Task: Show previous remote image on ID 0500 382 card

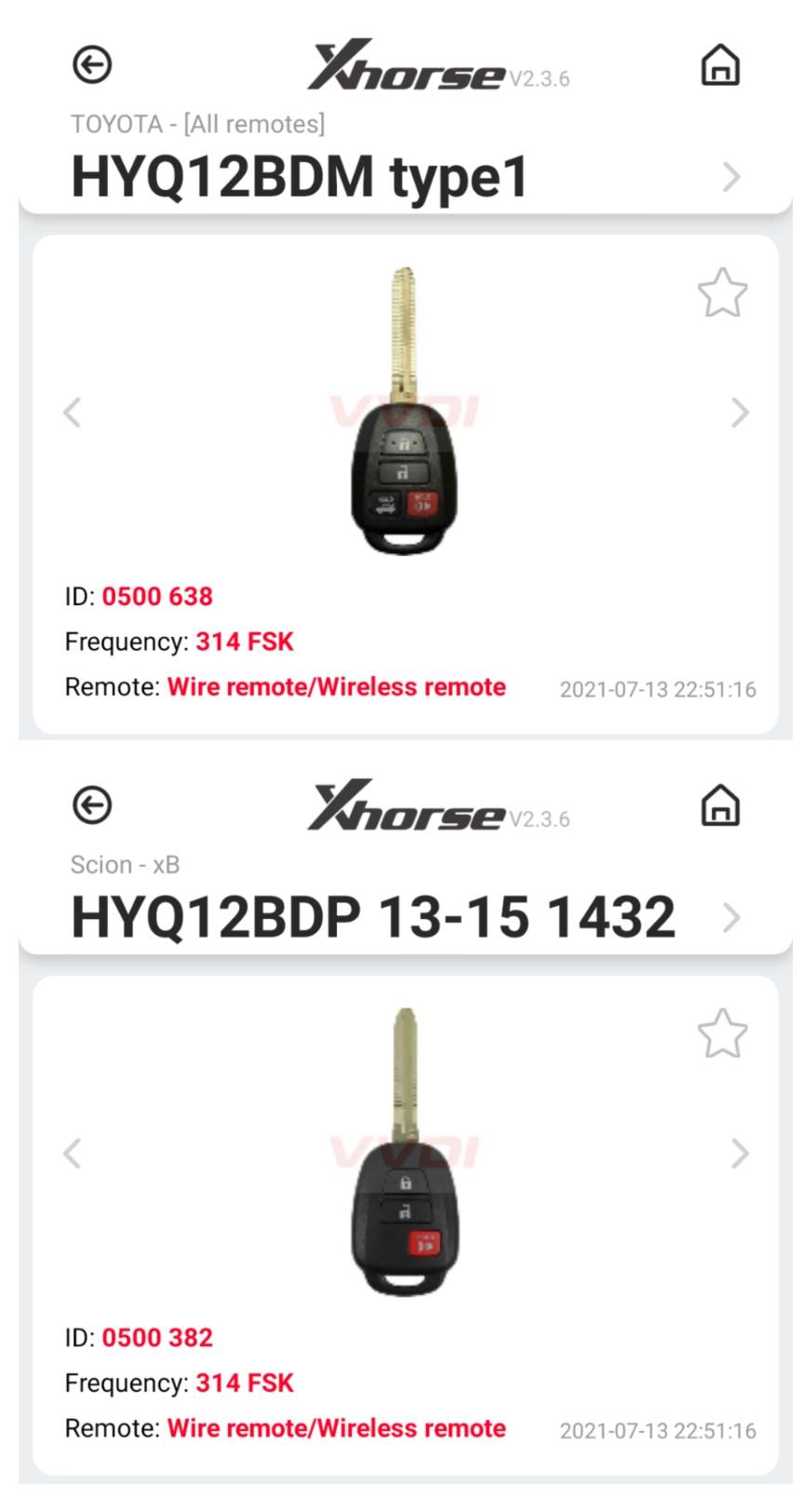Action: pos(73,1153)
